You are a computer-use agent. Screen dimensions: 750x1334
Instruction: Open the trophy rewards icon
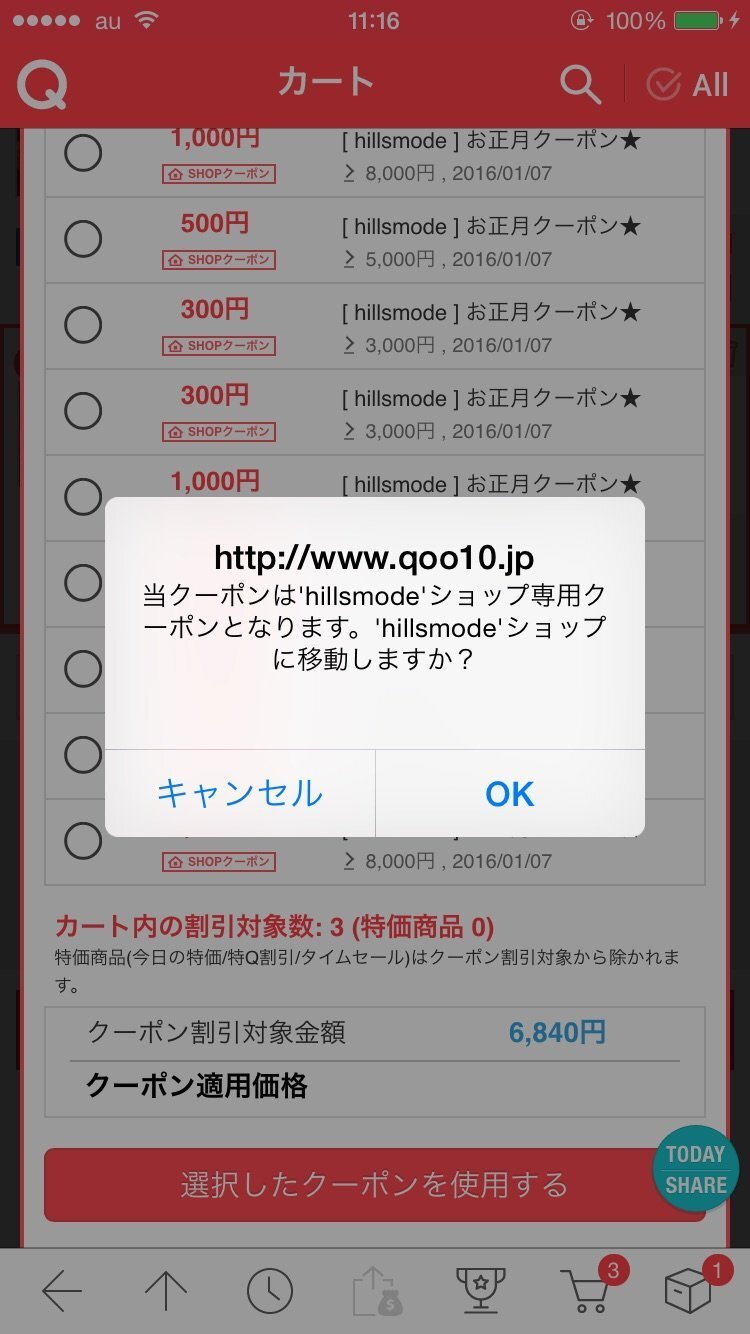[x=480, y=1292]
